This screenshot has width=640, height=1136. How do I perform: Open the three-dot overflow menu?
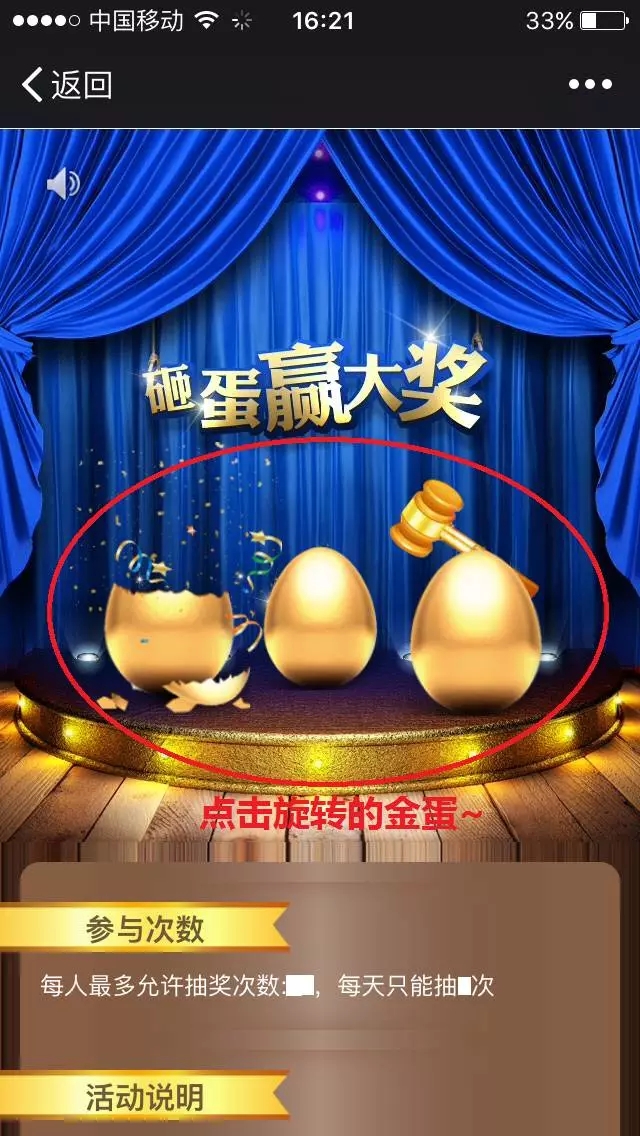[590, 85]
